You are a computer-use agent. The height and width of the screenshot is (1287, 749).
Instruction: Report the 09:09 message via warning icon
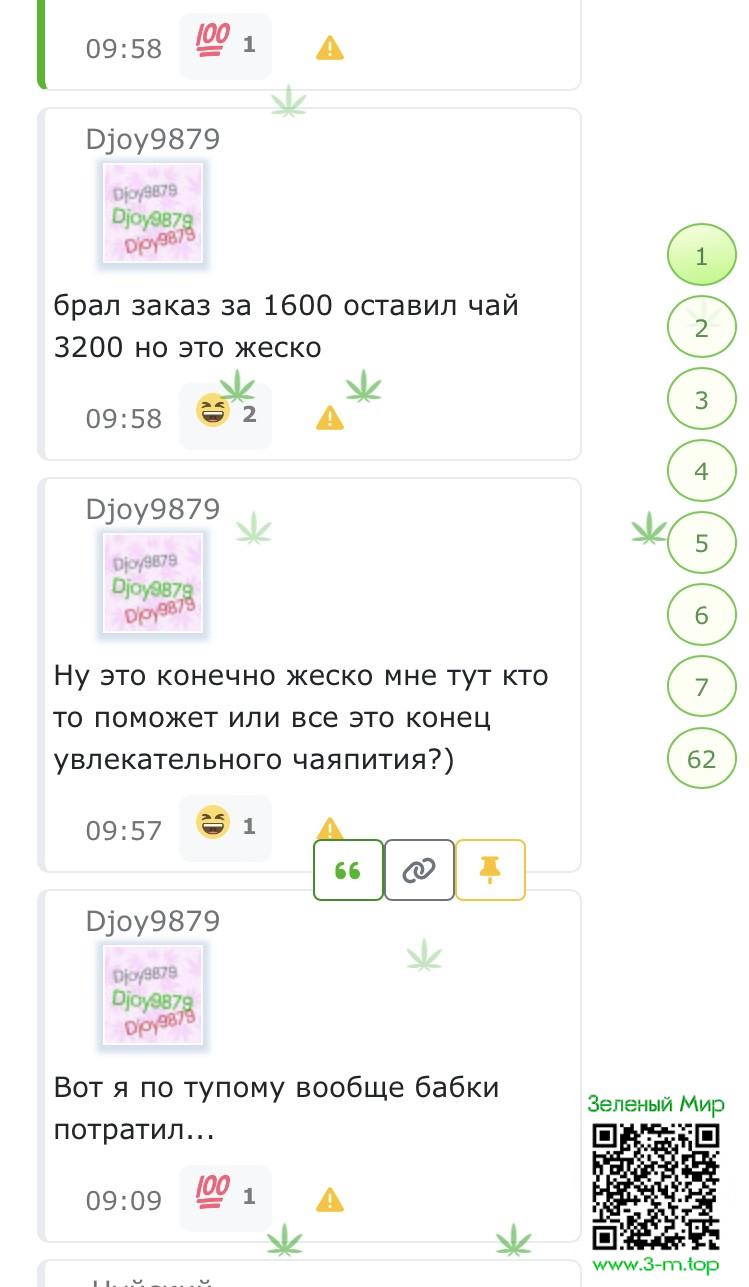pyautogui.click(x=329, y=1199)
